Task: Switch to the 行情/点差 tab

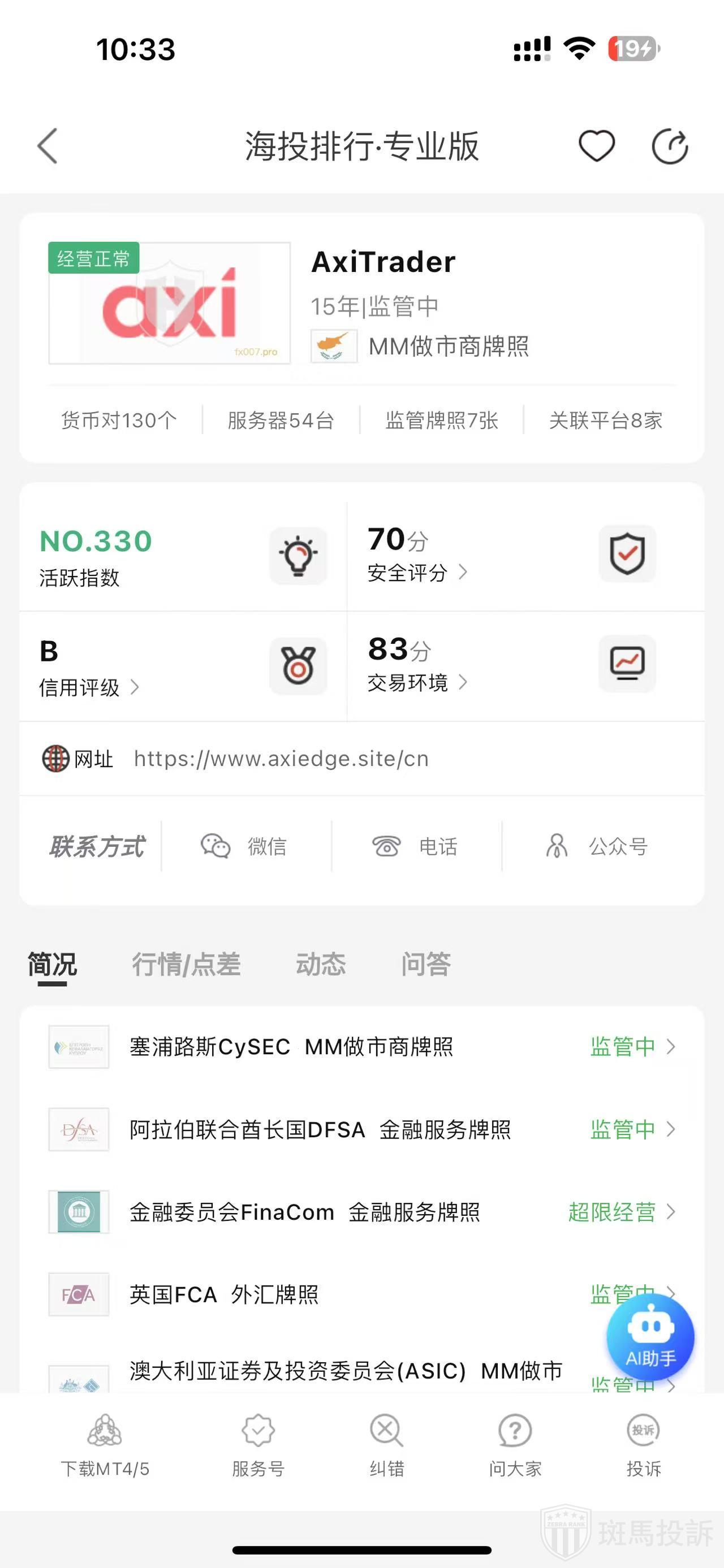Action: [x=186, y=964]
